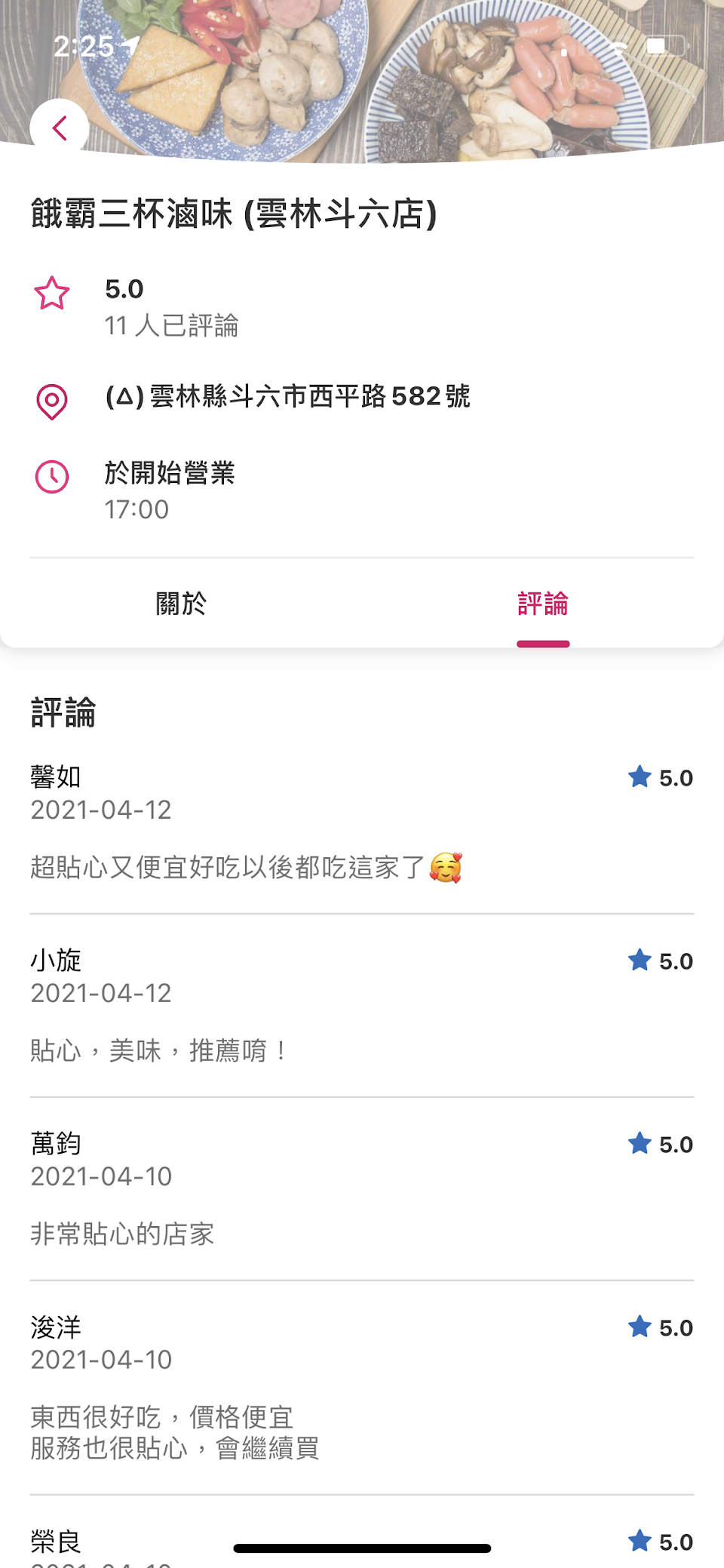The height and width of the screenshot is (1568, 724).
Task: Switch to the 關於 tab
Action: [x=181, y=604]
